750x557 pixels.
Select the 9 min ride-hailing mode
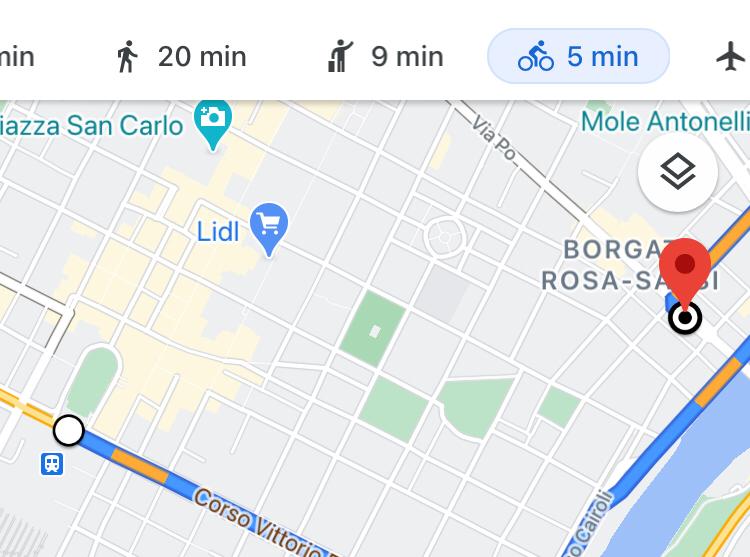pos(385,57)
